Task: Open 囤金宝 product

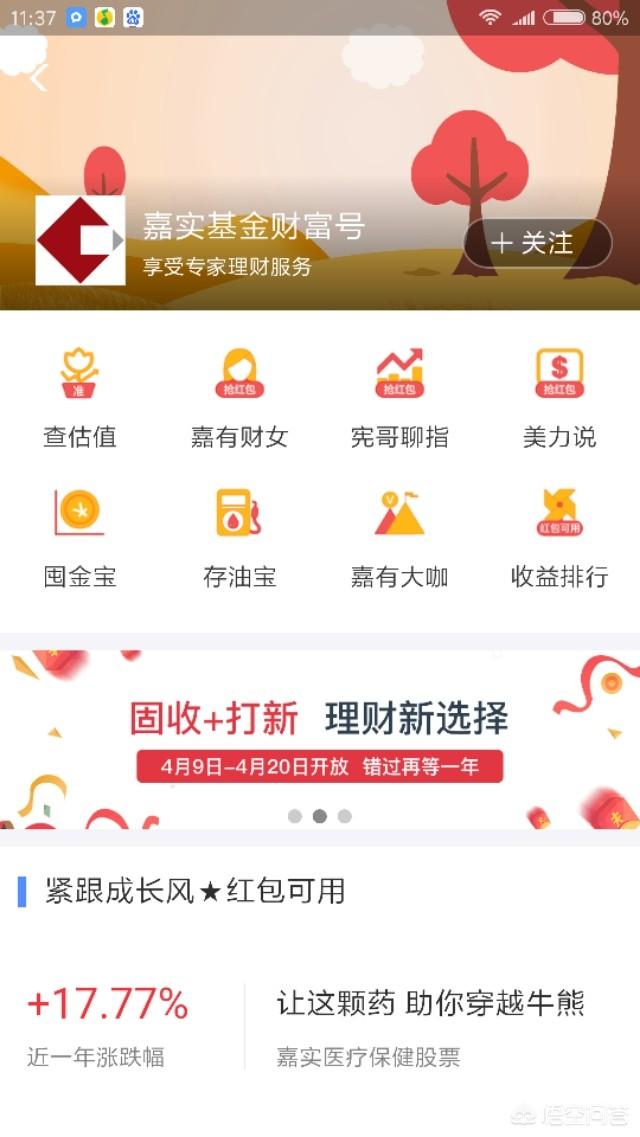Action: pyautogui.click(x=80, y=537)
